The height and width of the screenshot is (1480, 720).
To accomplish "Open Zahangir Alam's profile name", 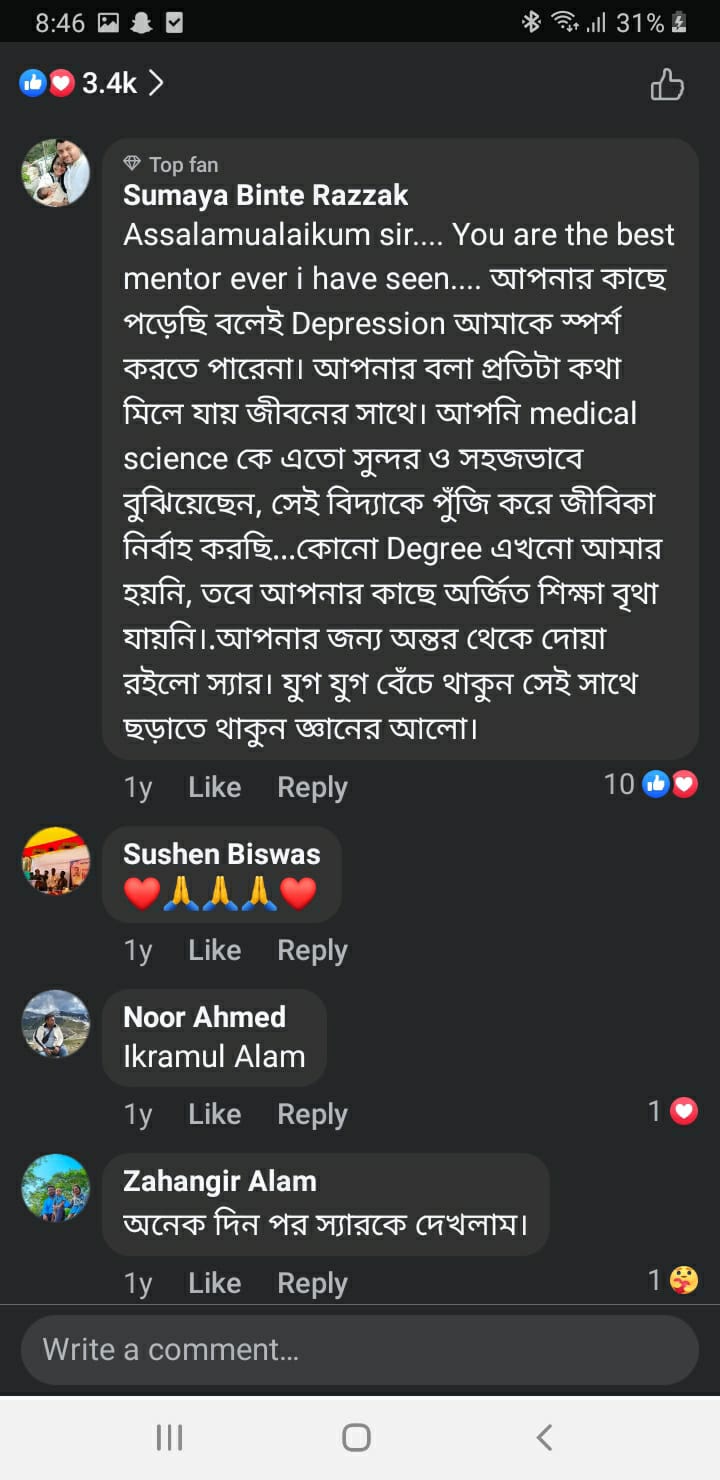I will coord(219,1181).
